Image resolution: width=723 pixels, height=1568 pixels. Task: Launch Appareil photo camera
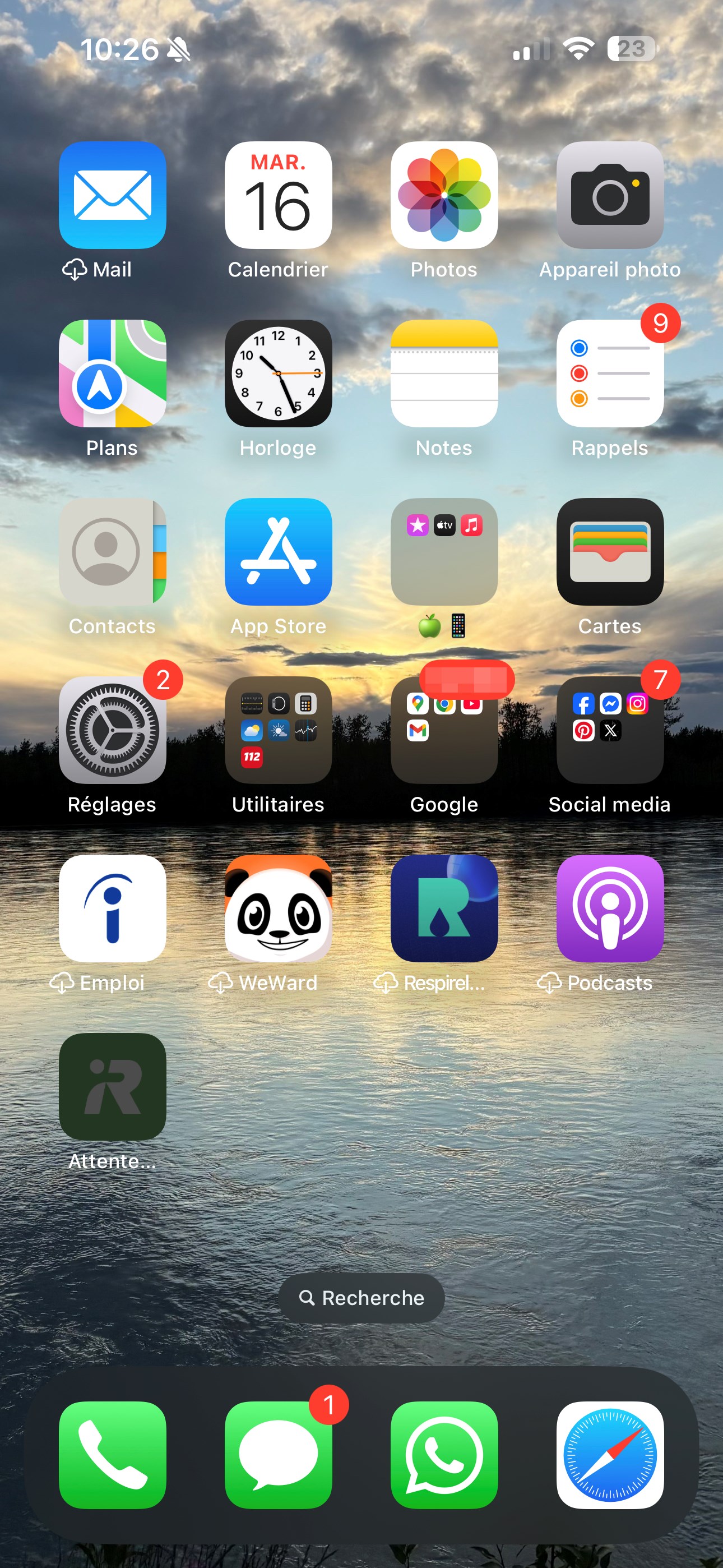[x=610, y=195]
